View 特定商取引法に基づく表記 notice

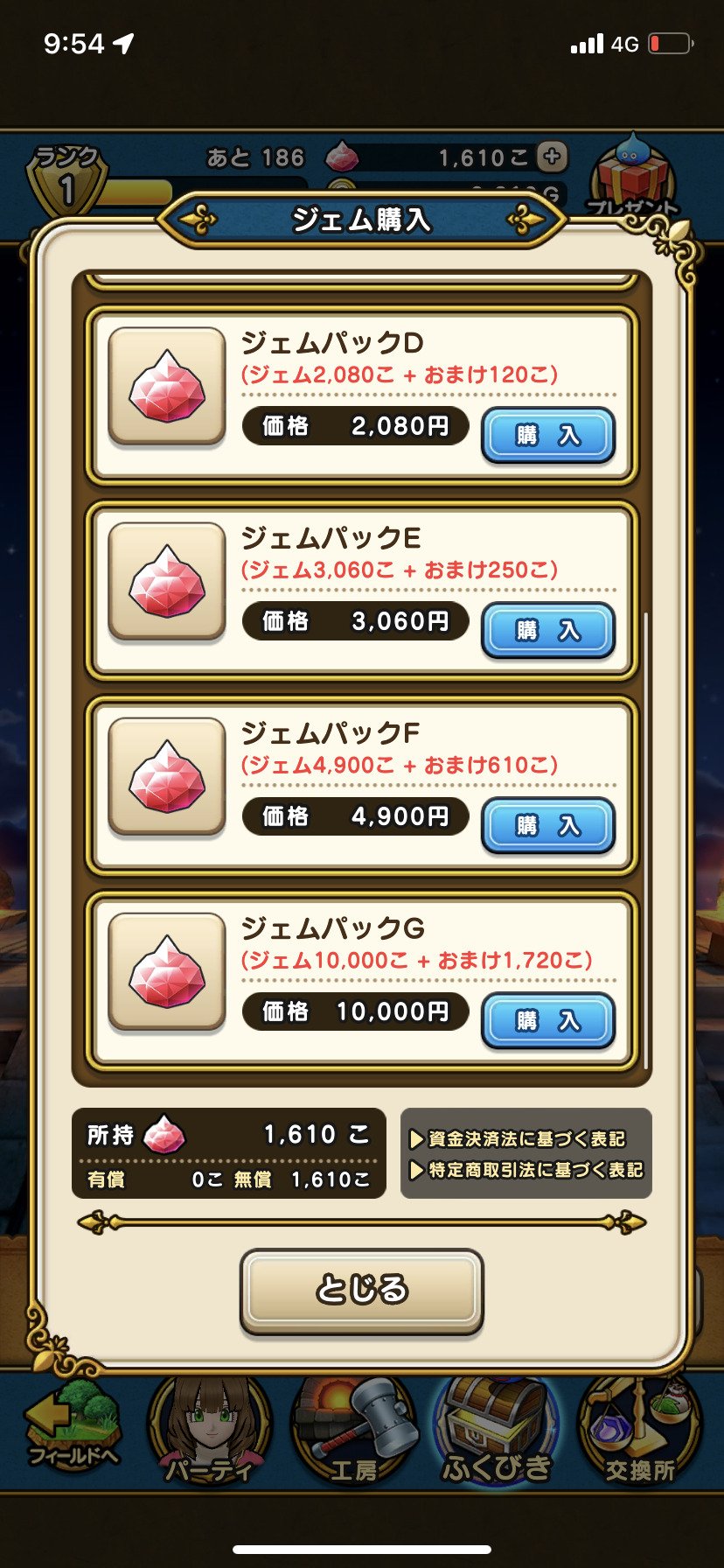tap(526, 1170)
